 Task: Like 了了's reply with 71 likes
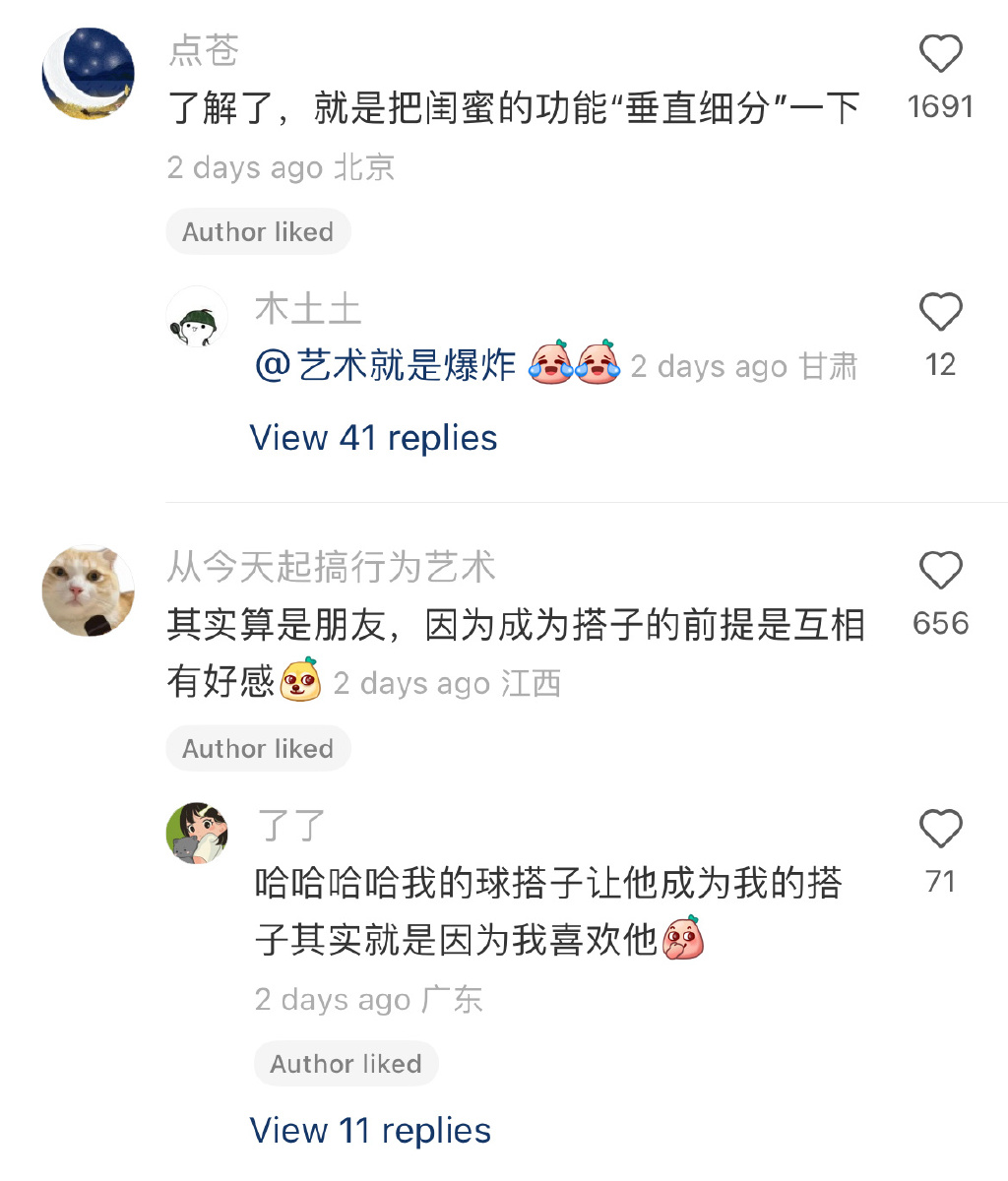[940, 830]
